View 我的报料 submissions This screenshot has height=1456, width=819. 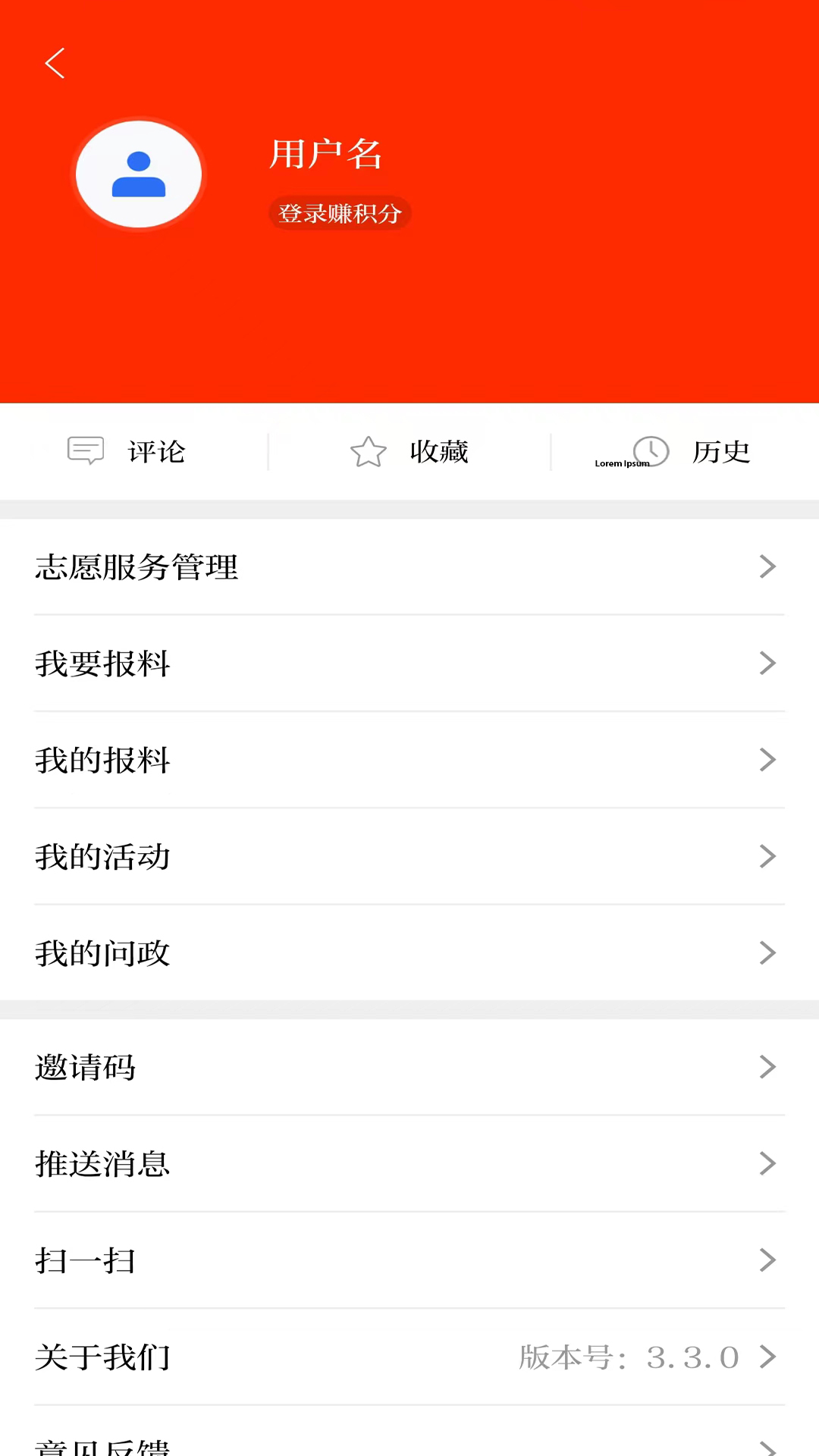409,760
